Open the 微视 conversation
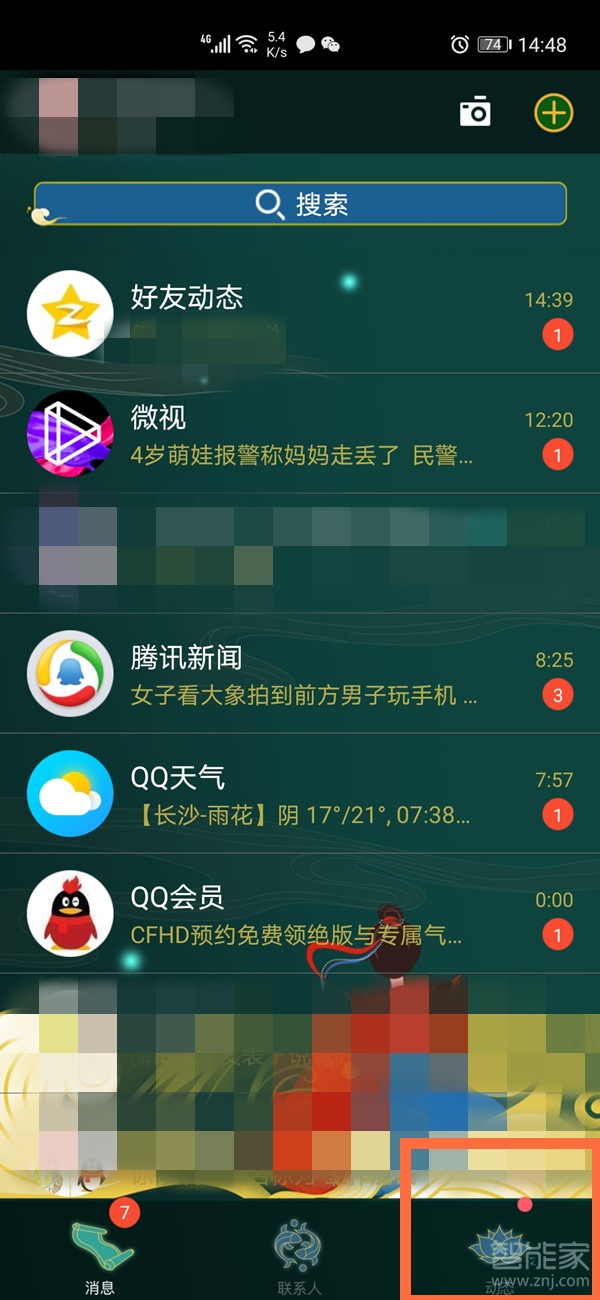 [x=300, y=433]
